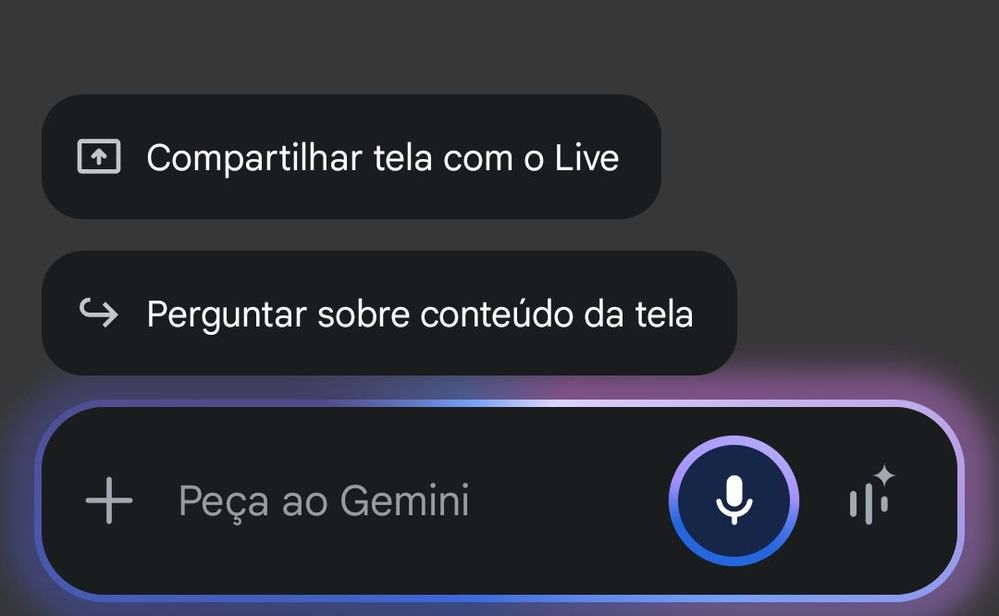The height and width of the screenshot is (616, 999).
Task: Open the plus attachment menu
Action: (x=109, y=500)
